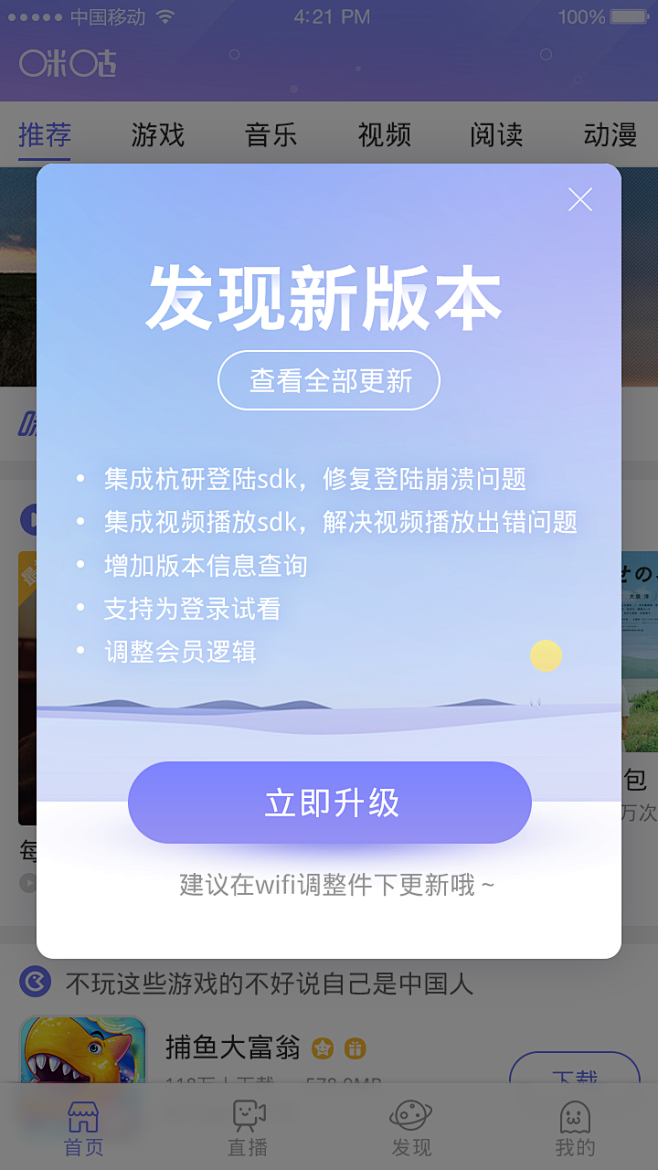The width and height of the screenshot is (658, 1170).
Task: Open 发现 in bottom navigation
Action: [411, 1128]
